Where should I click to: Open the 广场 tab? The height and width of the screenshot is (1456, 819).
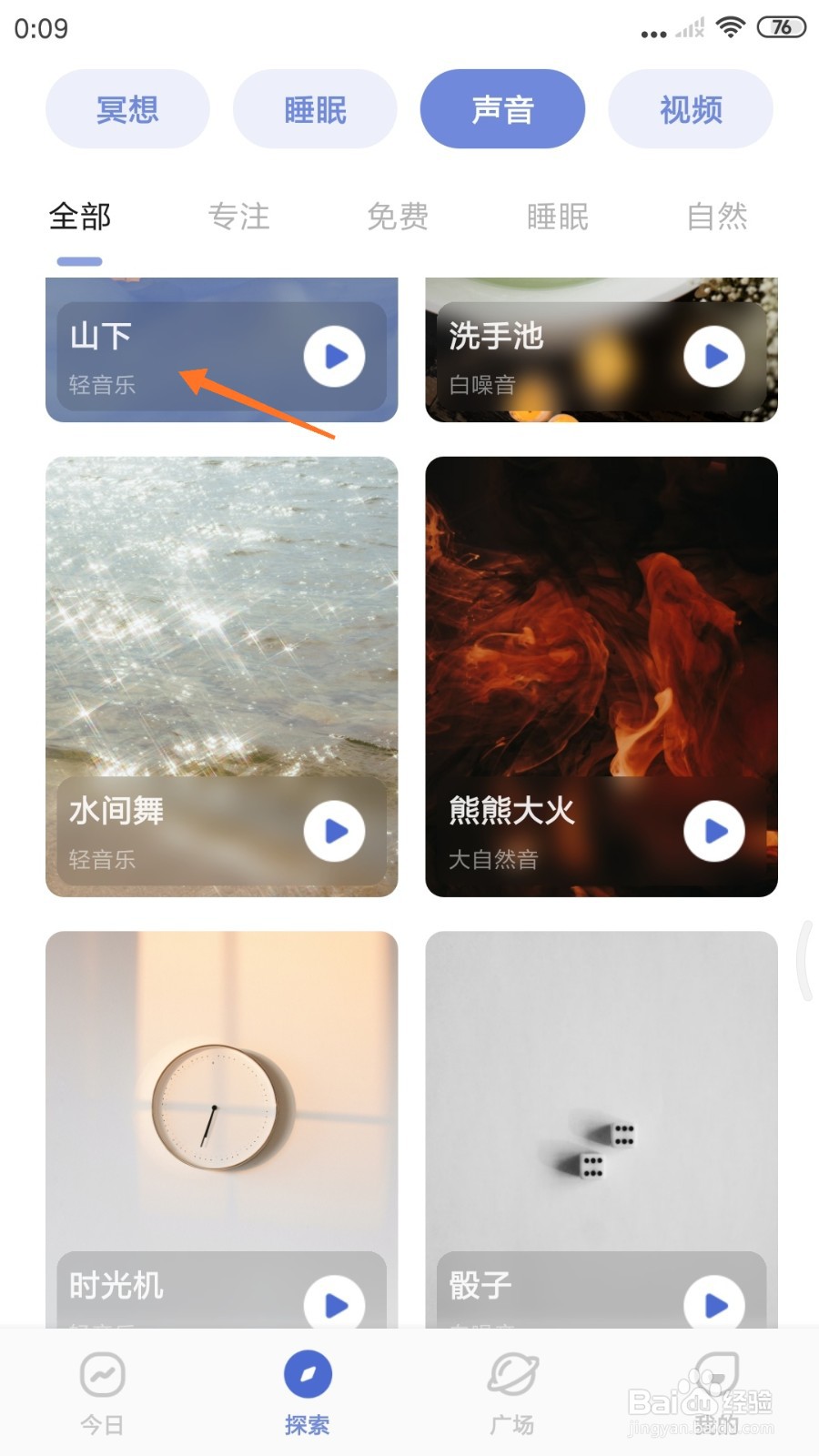512,1392
